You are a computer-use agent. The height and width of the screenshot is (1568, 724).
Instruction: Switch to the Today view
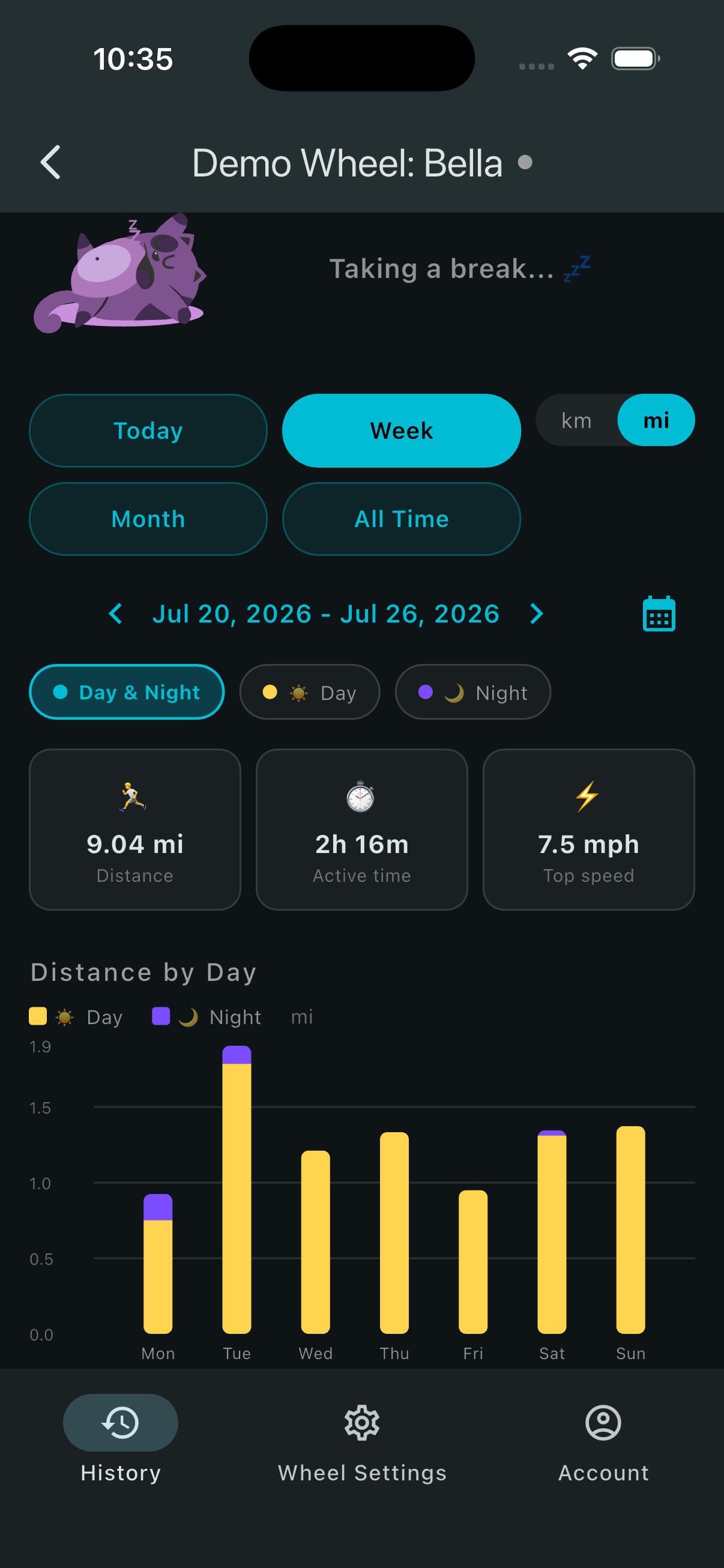148,430
